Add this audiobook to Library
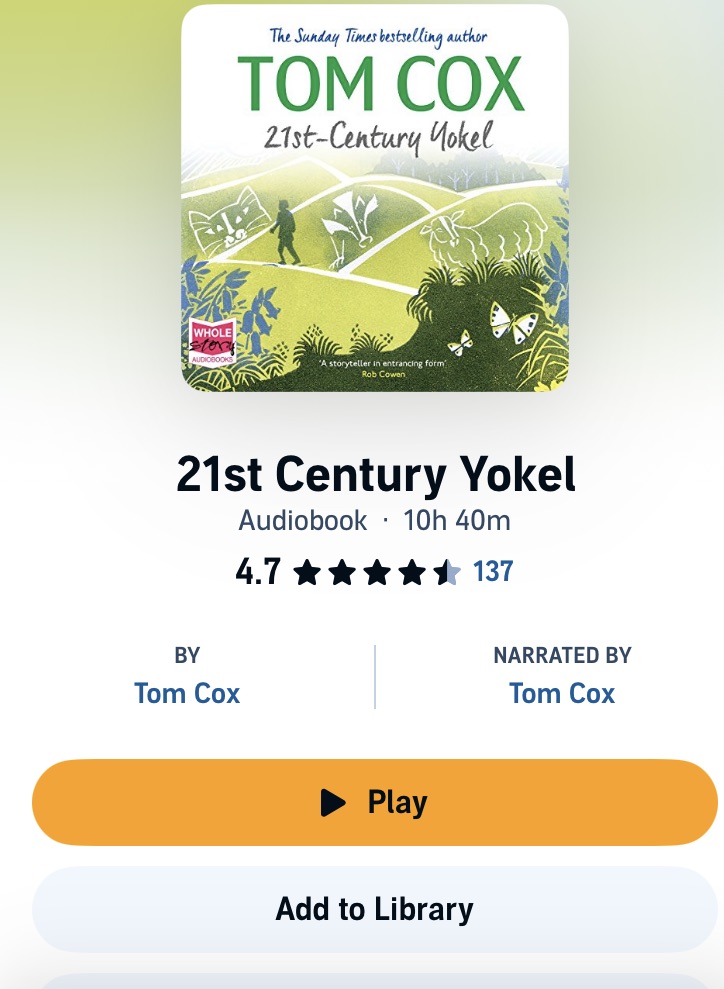The width and height of the screenshot is (724, 989). pos(374,909)
